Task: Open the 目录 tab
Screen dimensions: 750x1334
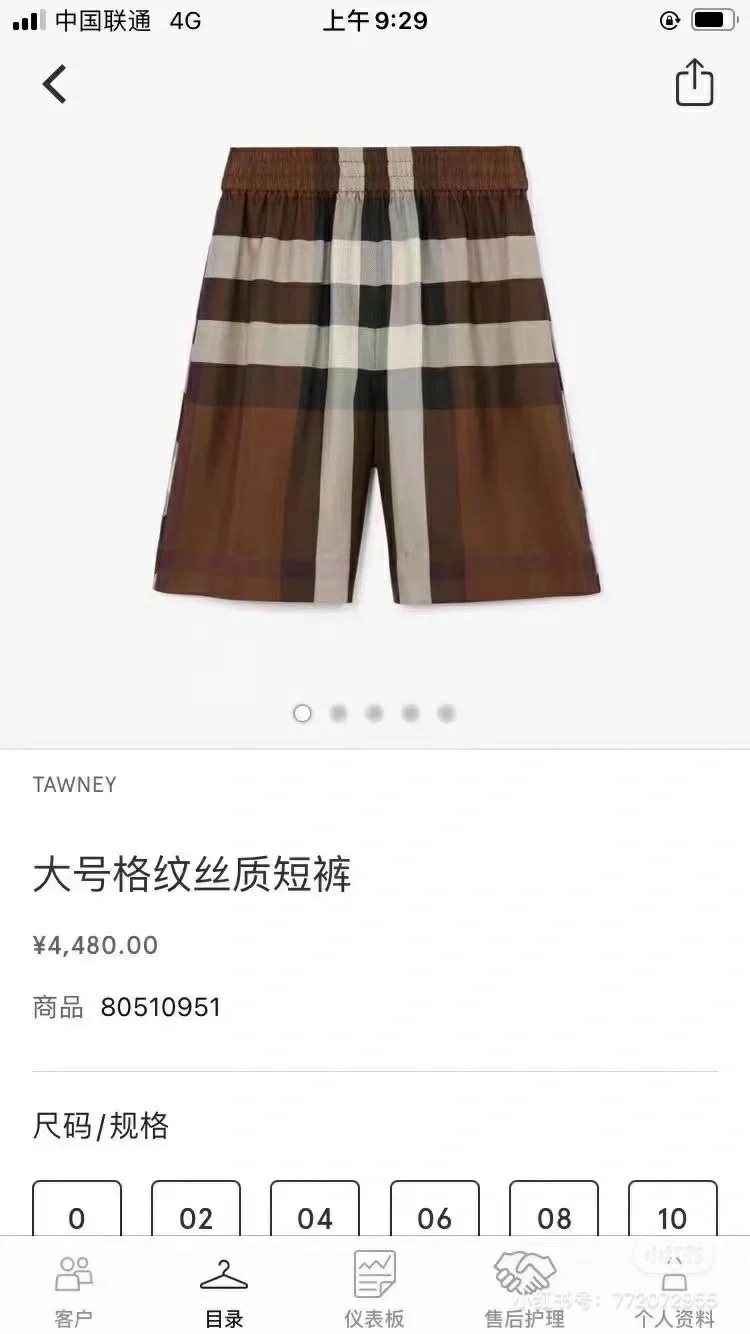Action: point(224,1290)
